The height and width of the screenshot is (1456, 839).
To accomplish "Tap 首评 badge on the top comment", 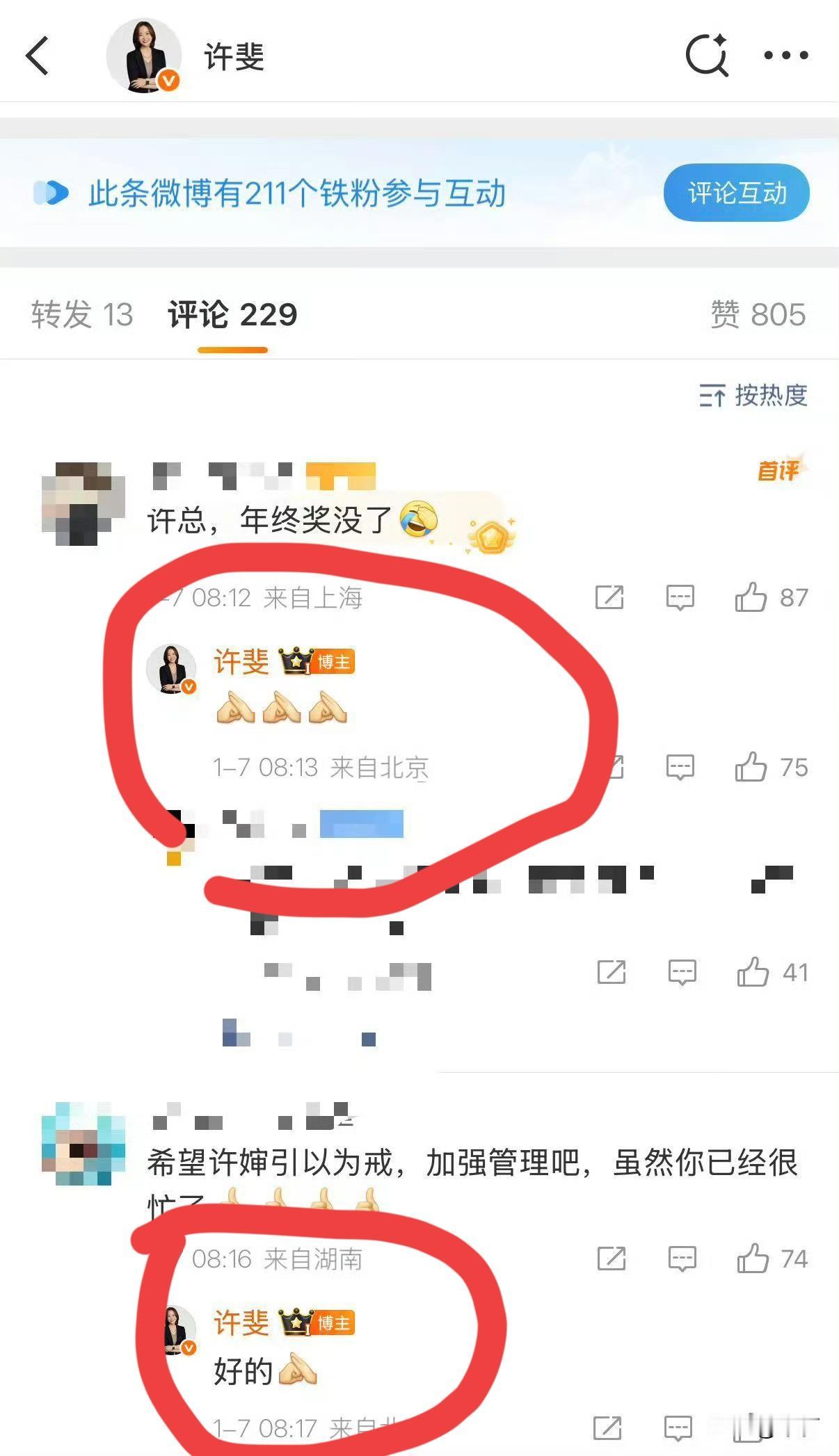I will (x=777, y=473).
